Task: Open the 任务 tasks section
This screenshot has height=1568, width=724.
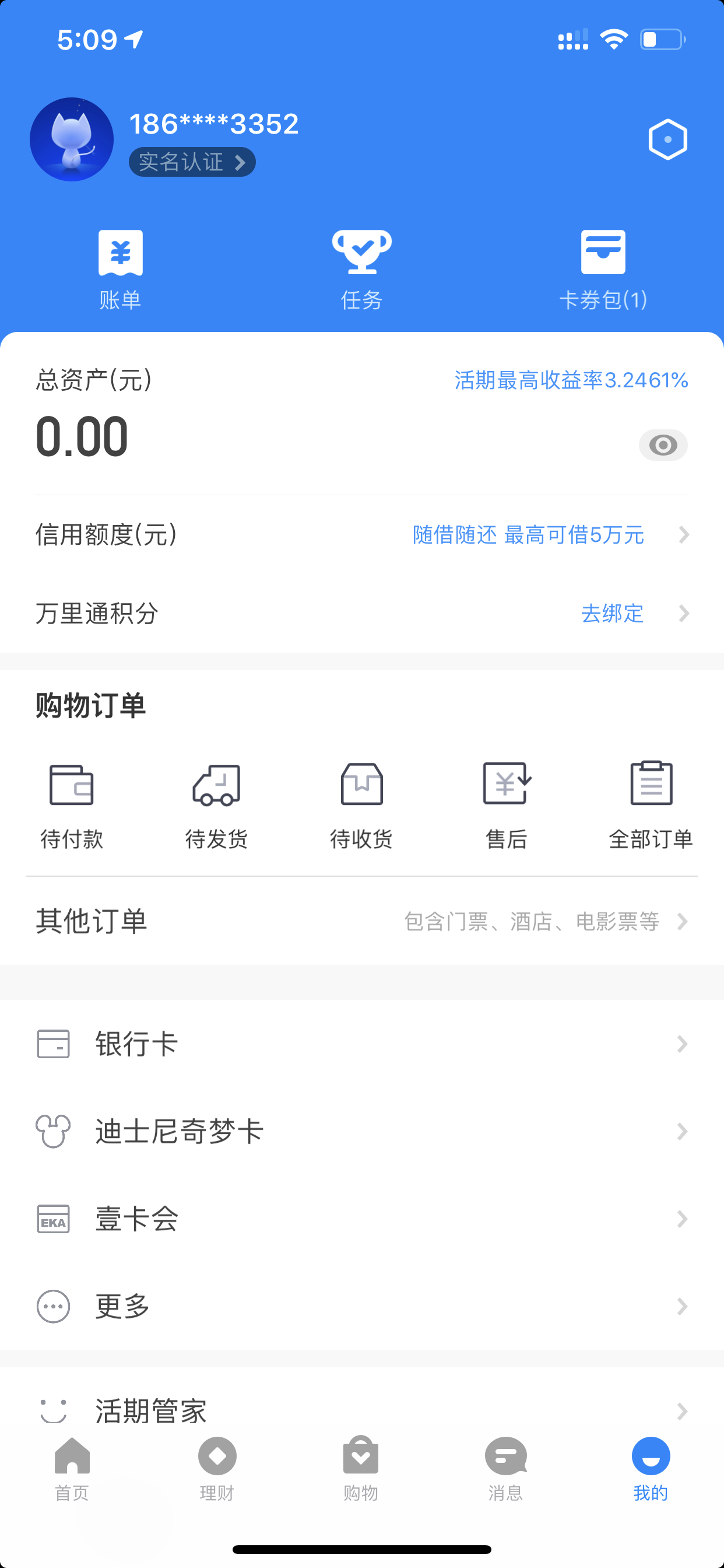Action: point(362,270)
